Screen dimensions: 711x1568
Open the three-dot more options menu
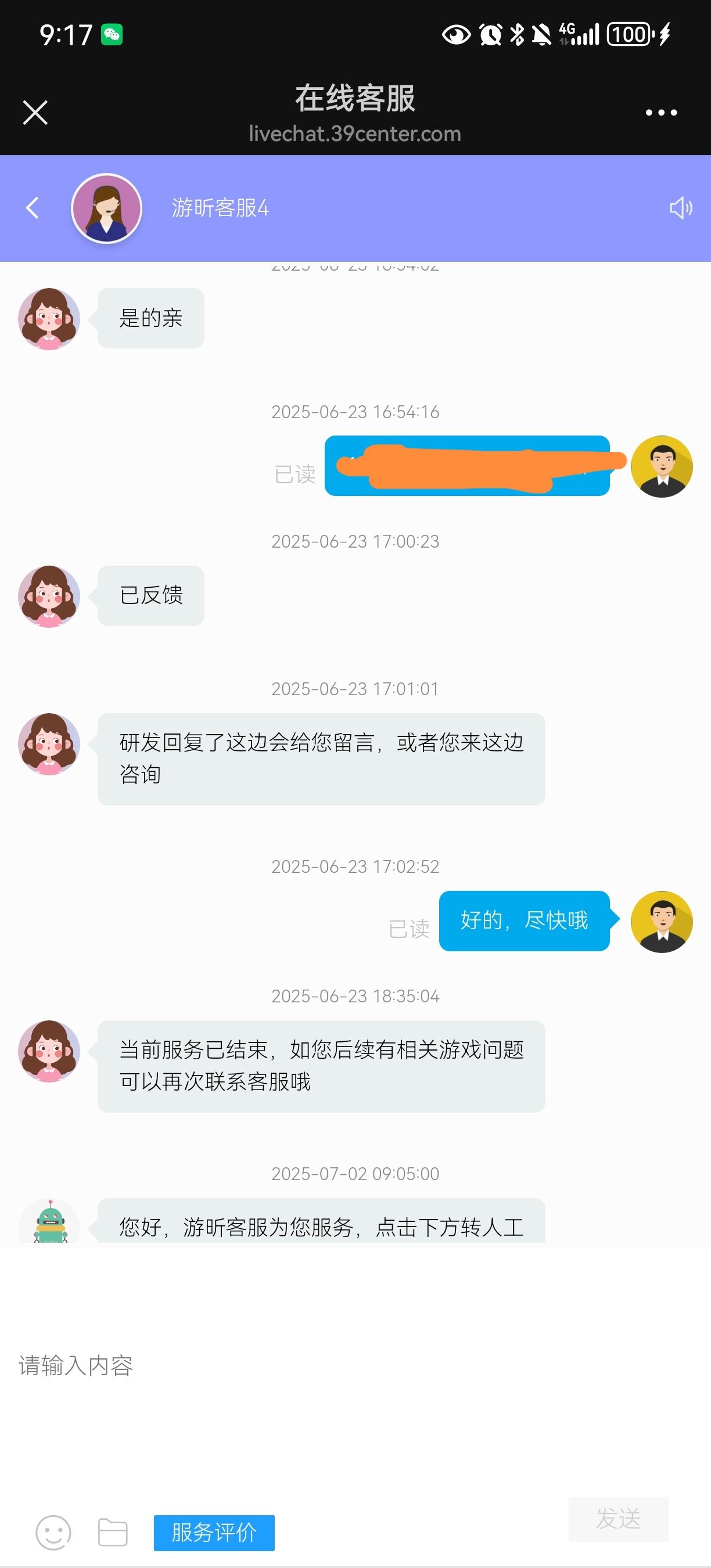click(x=662, y=112)
